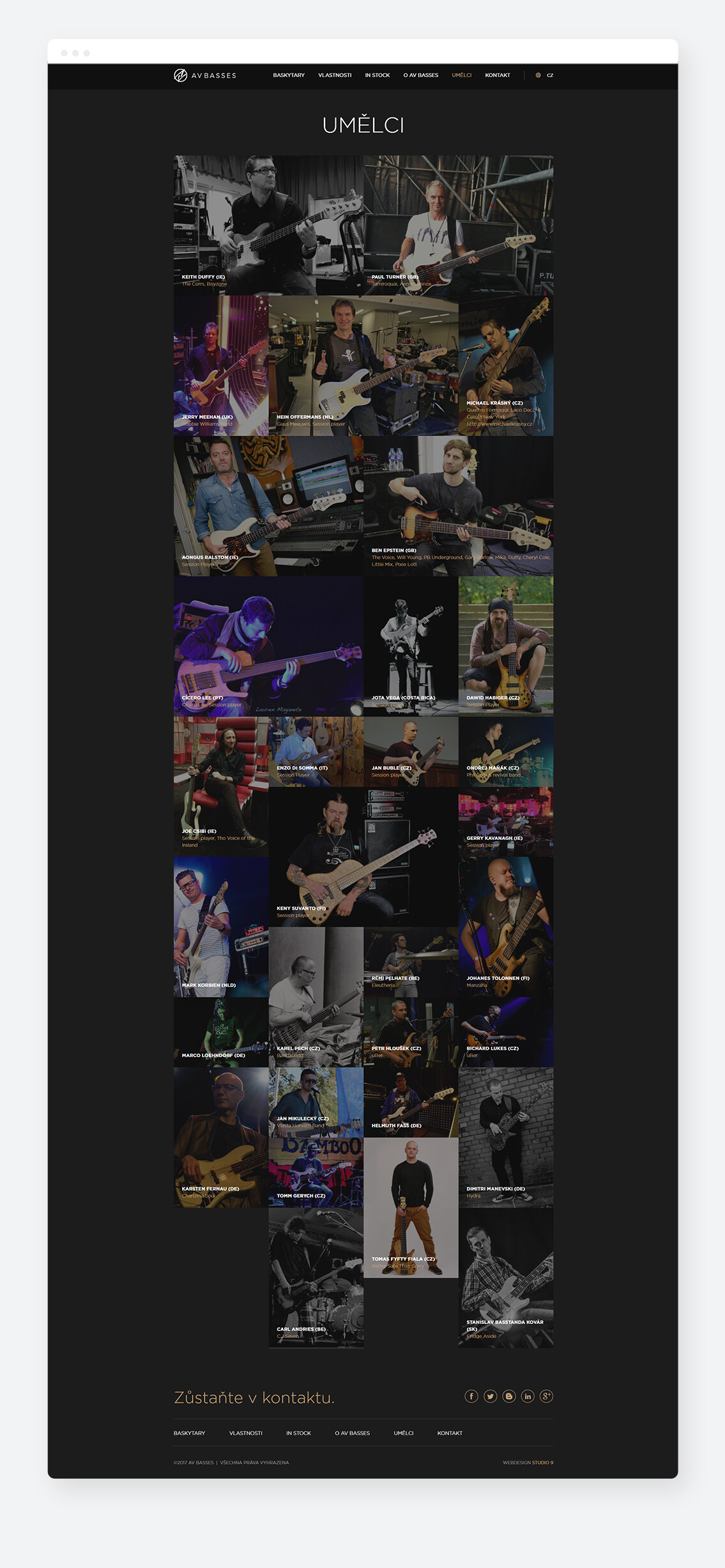View Johanes Tolonnen's profile tile
Image resolution: width=725 pixels, height=1568 pixels.
[505, 926]
